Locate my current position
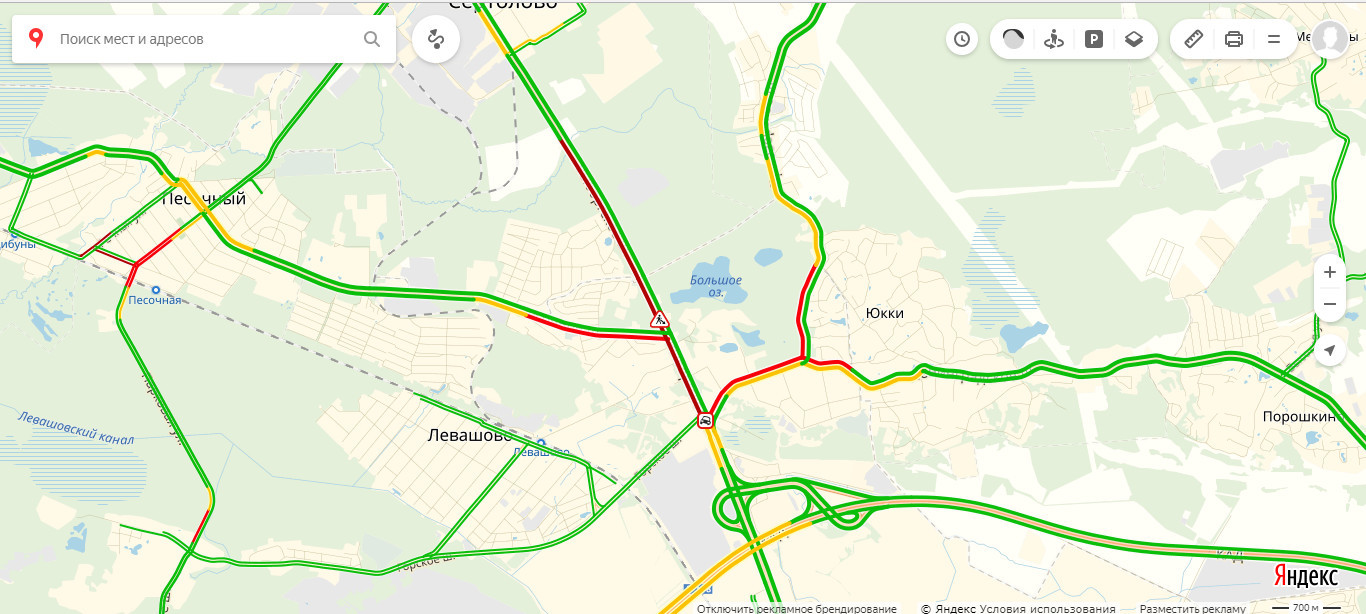The height and width of the screenshot is (614, 1366). (1330, 350)
